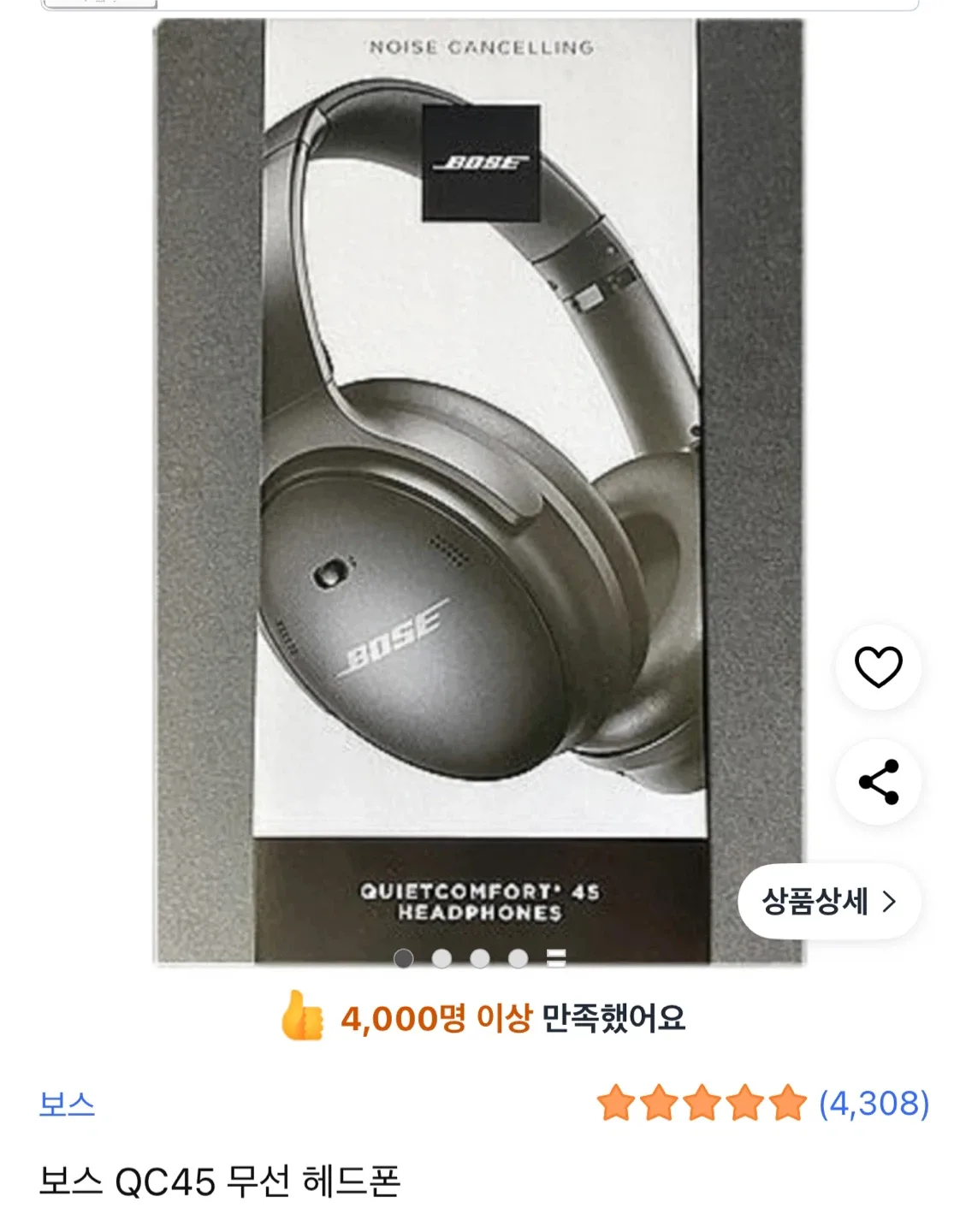
Task: Share this Bose QC45 product
Action: 878,782
